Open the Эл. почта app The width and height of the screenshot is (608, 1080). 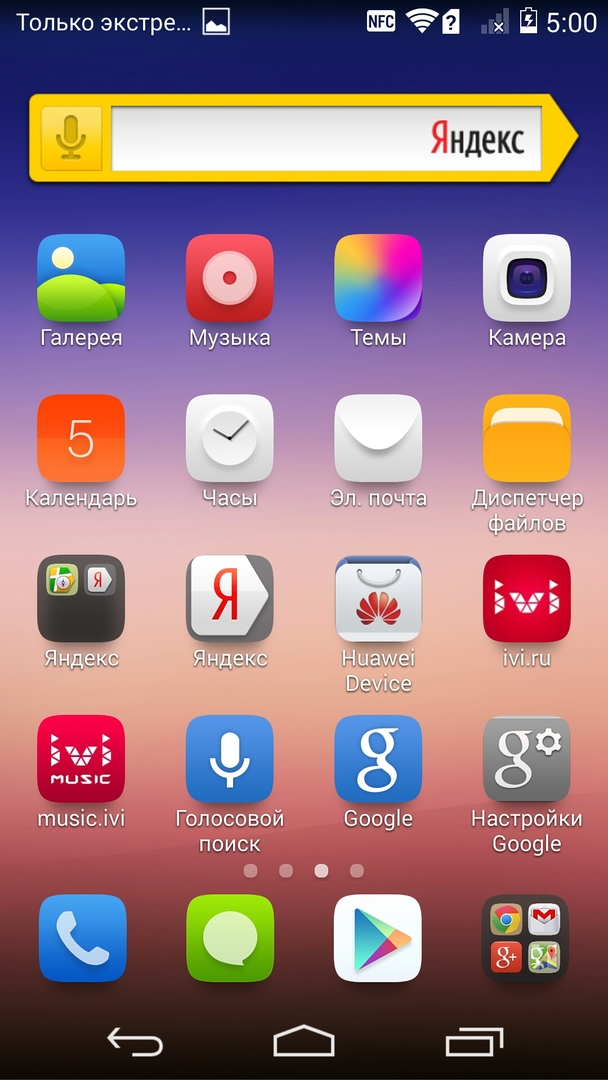pos(378,438)
